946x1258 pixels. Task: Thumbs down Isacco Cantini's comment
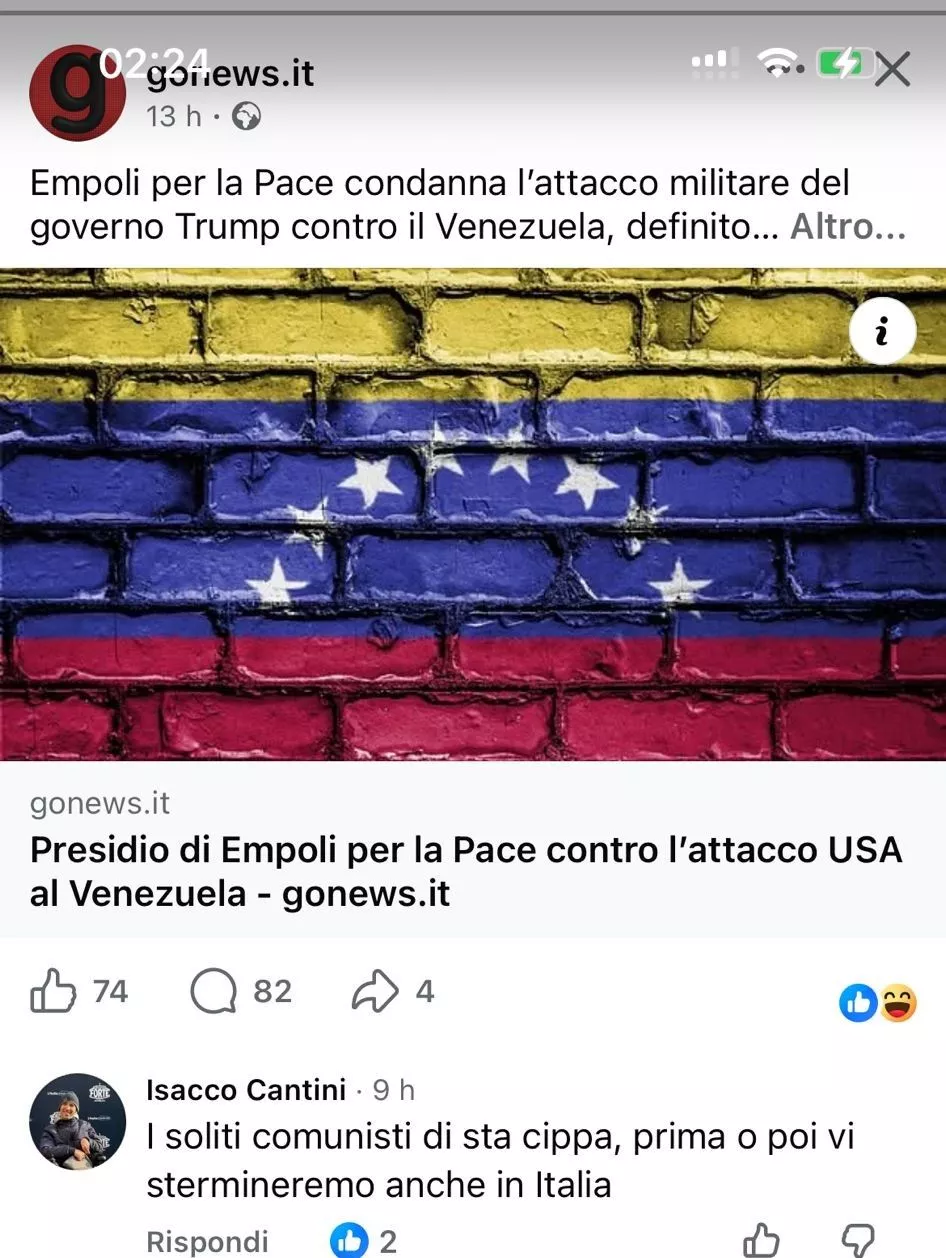(x=857, y=1241)
